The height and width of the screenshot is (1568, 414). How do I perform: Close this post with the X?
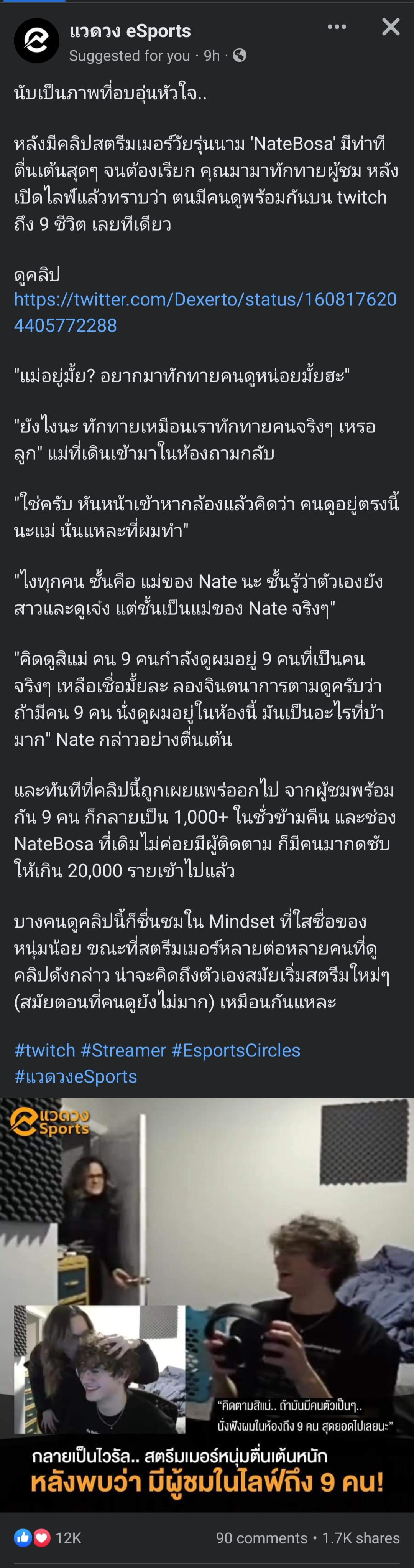tap(390, 27)
